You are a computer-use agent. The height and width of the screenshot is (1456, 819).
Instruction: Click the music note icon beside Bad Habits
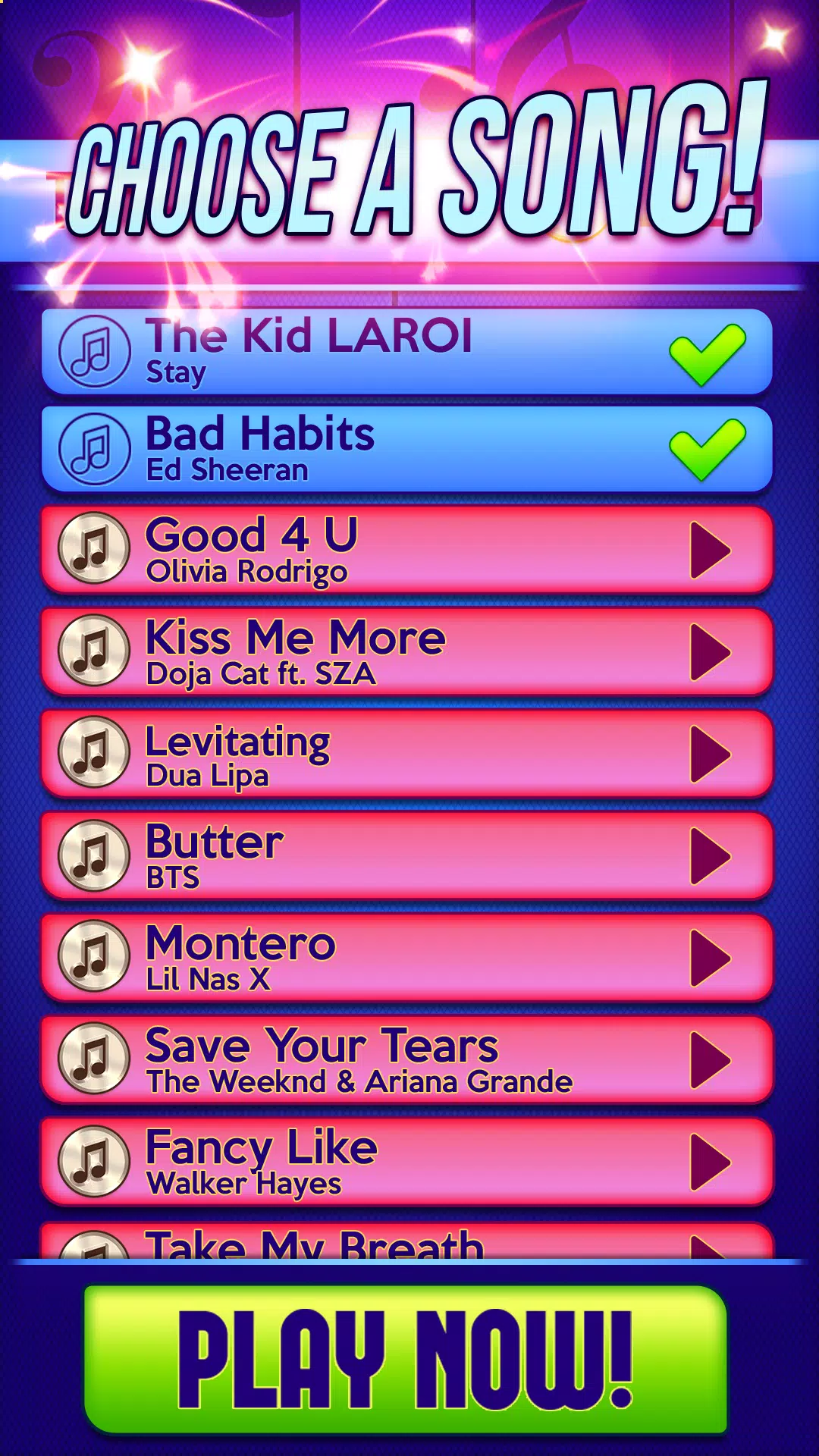(x=93, y=448)
